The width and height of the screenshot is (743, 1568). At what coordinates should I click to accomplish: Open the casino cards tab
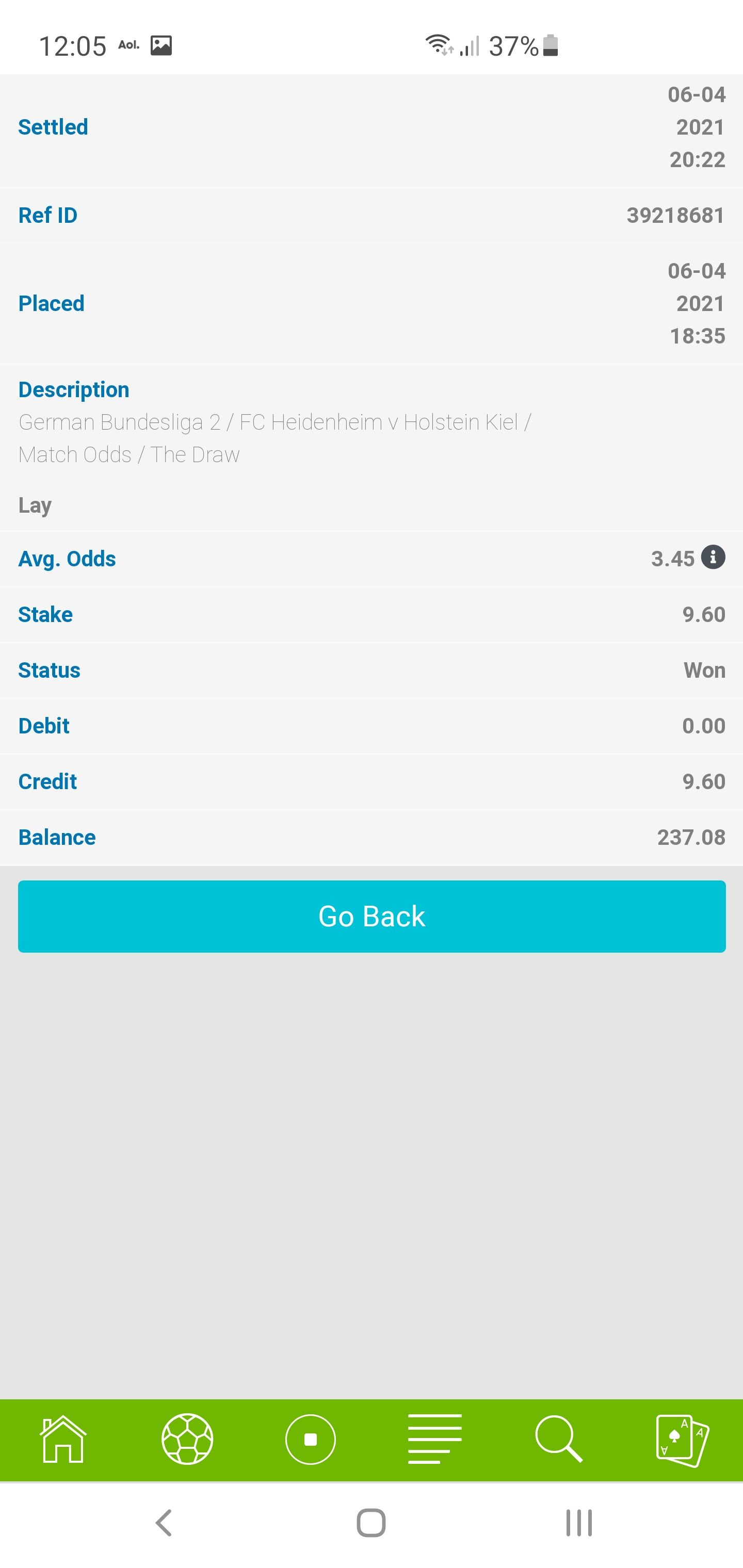click(x=682, y=1439)
